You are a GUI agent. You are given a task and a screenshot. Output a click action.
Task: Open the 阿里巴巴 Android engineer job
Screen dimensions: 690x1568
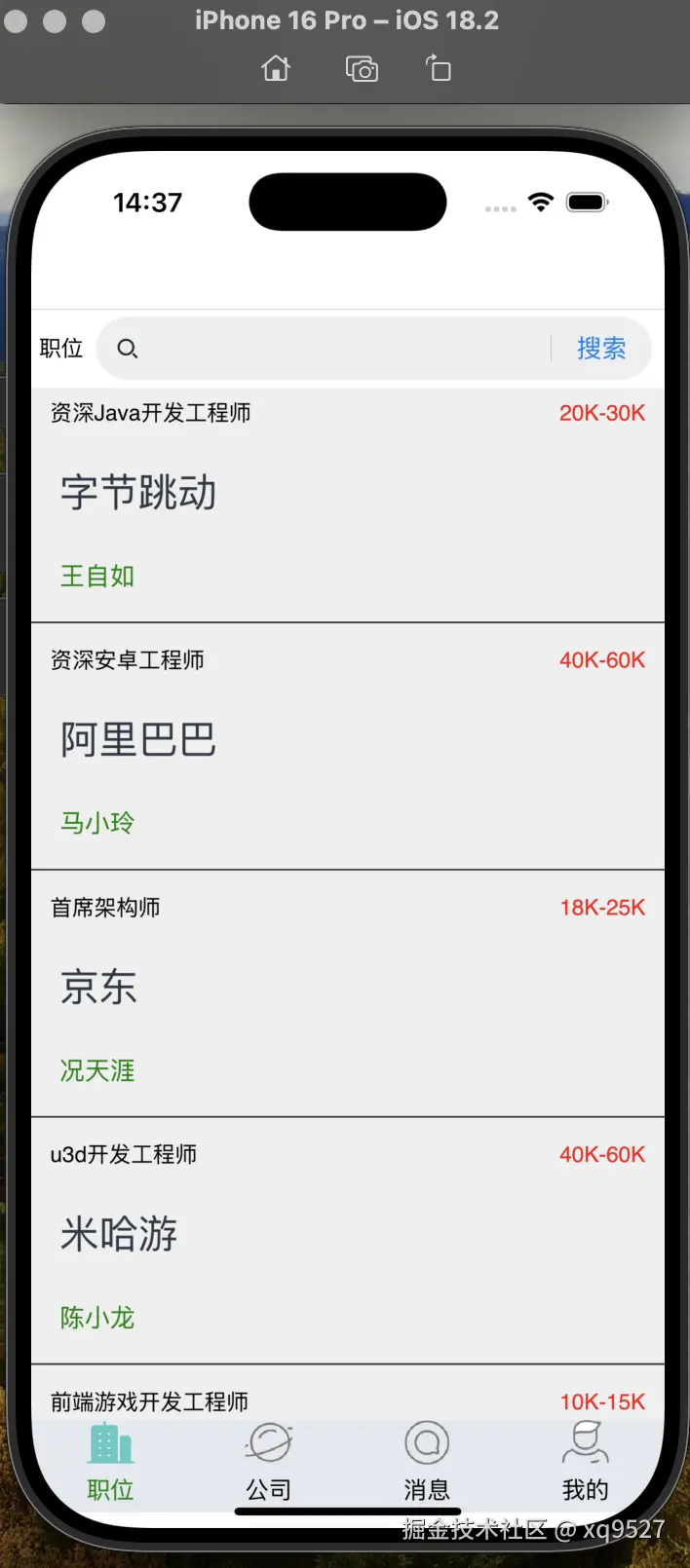coord(348,742)
